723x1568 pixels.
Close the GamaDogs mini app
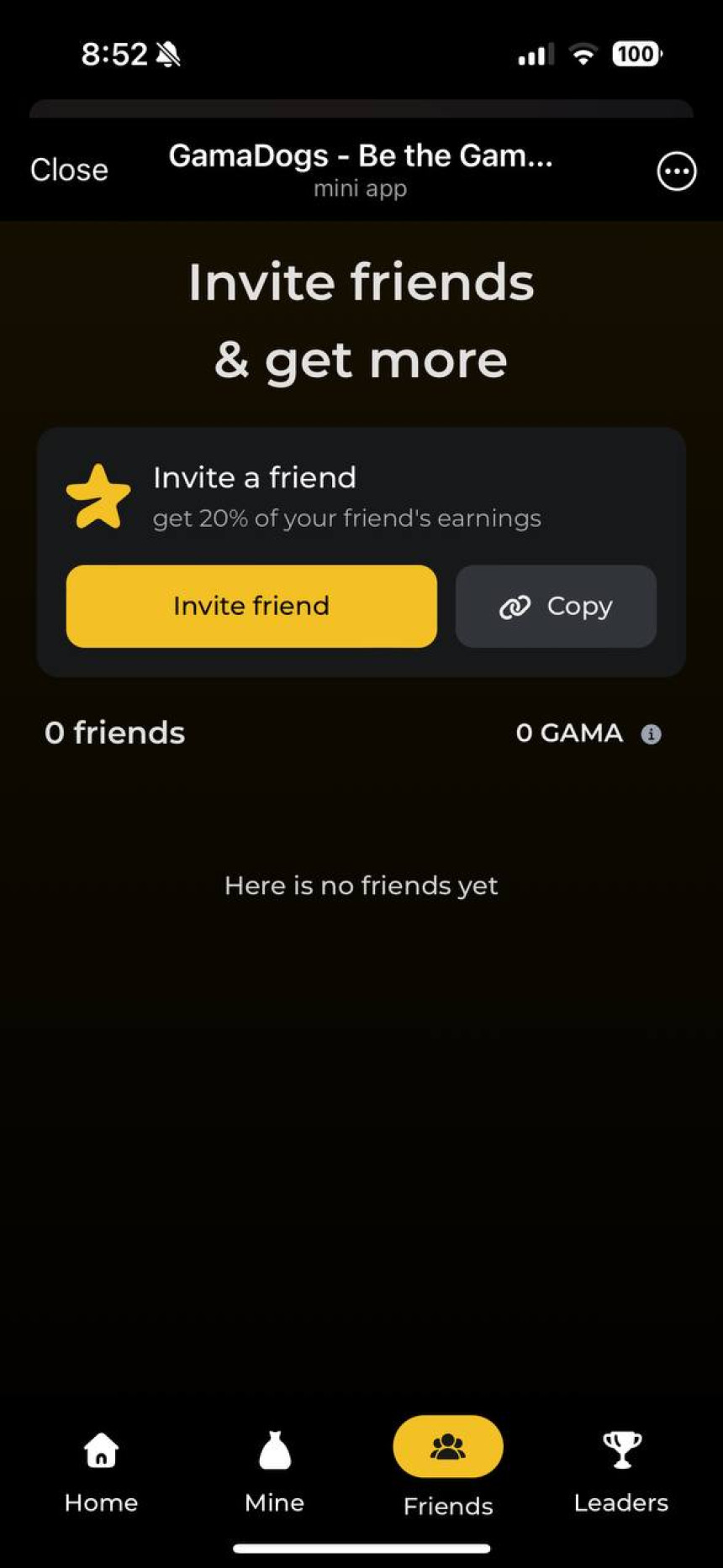click(69, 170)
